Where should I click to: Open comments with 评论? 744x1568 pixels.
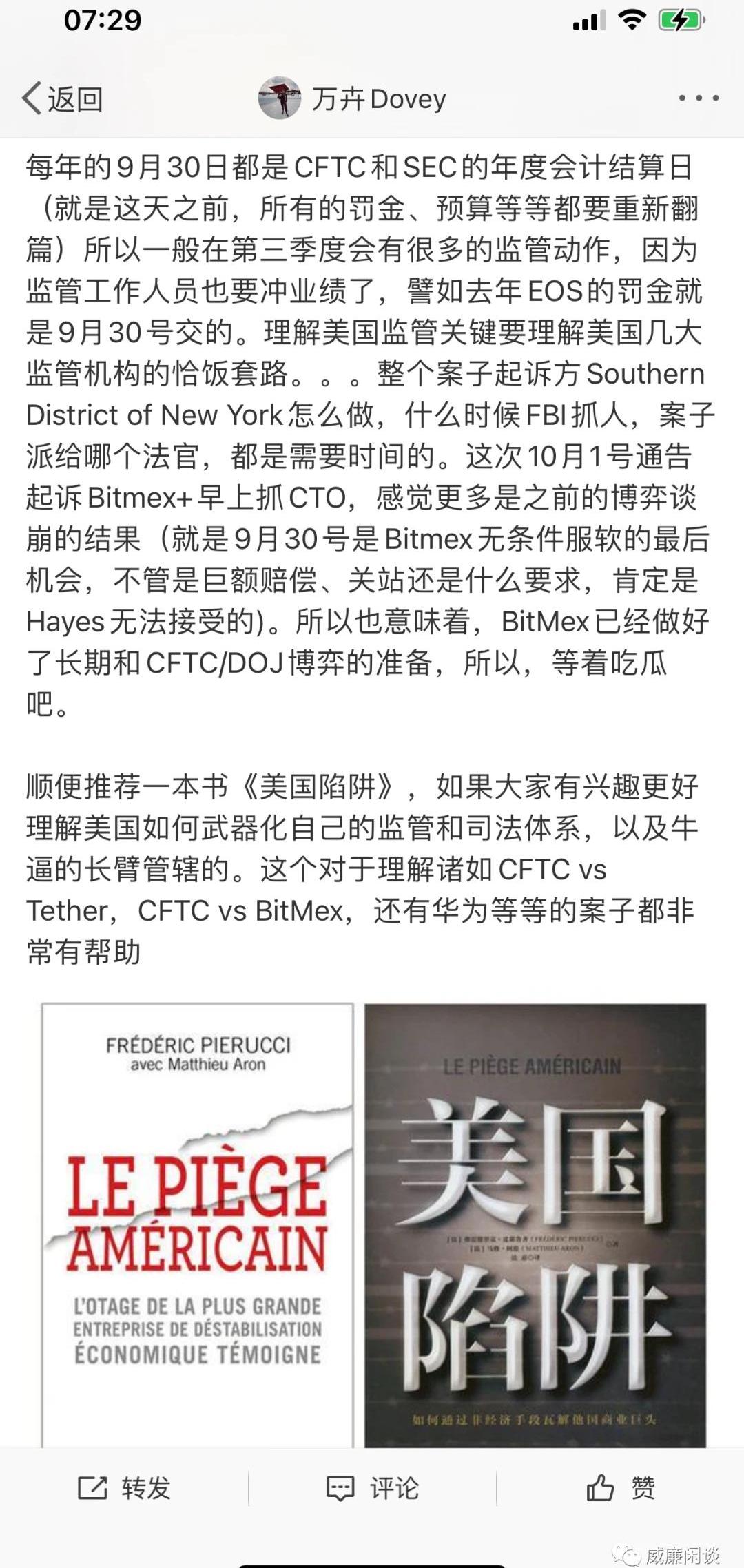pos(373,1488)
